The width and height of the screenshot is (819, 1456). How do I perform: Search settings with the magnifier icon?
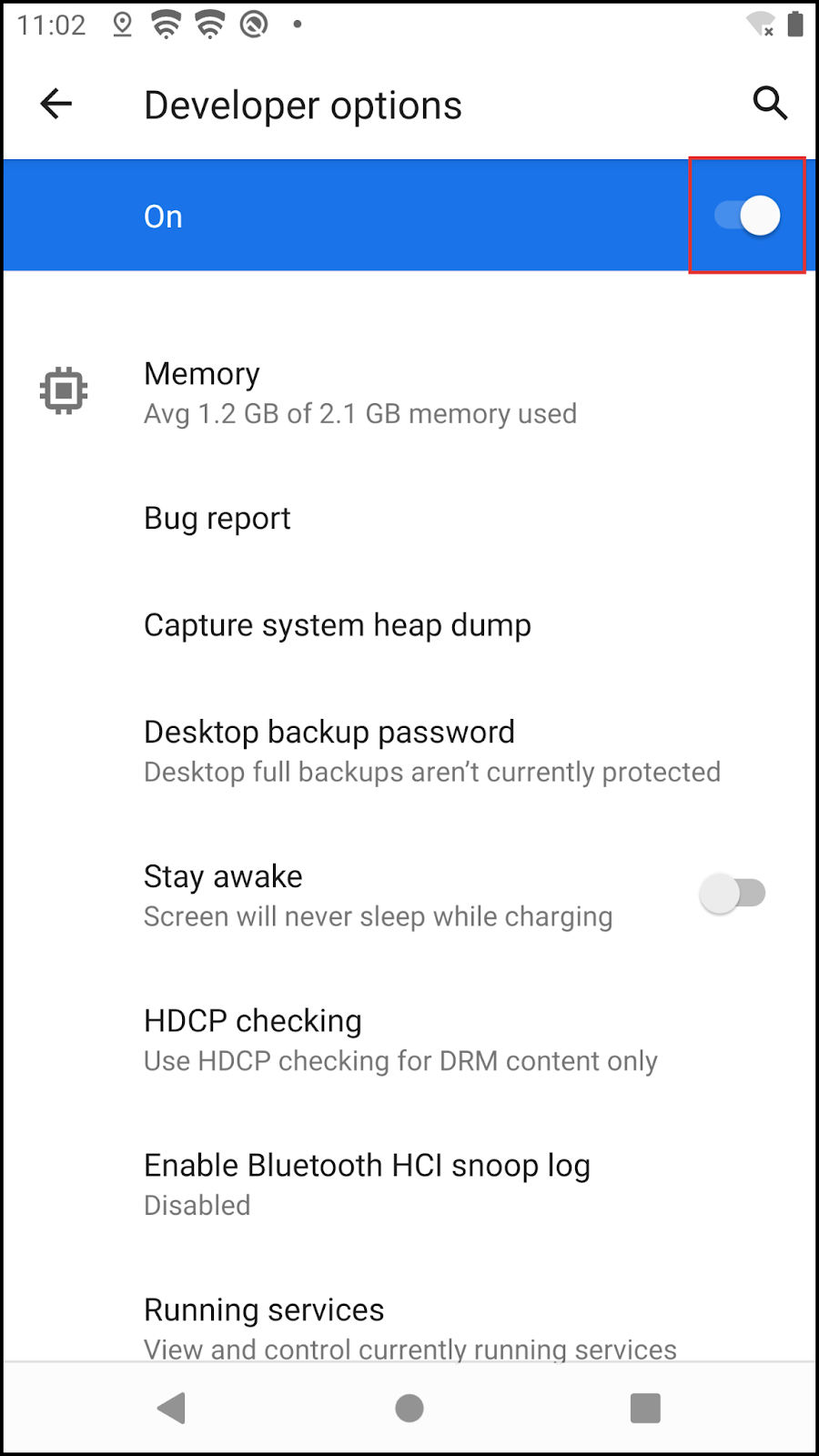pyautogui.click(x=770, y=104)
